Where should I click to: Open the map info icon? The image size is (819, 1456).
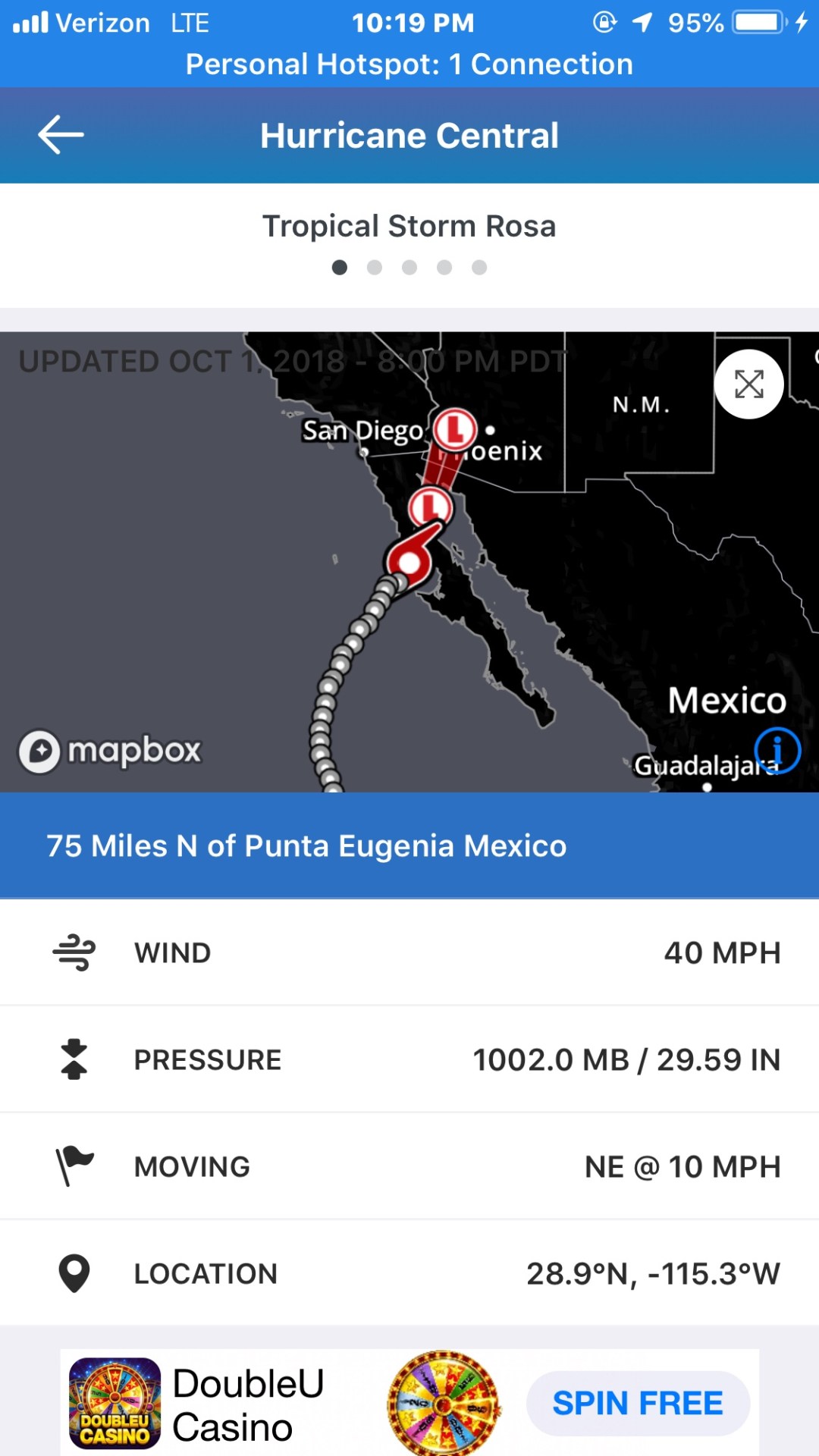pyautogui.click(x=777, y=750)
